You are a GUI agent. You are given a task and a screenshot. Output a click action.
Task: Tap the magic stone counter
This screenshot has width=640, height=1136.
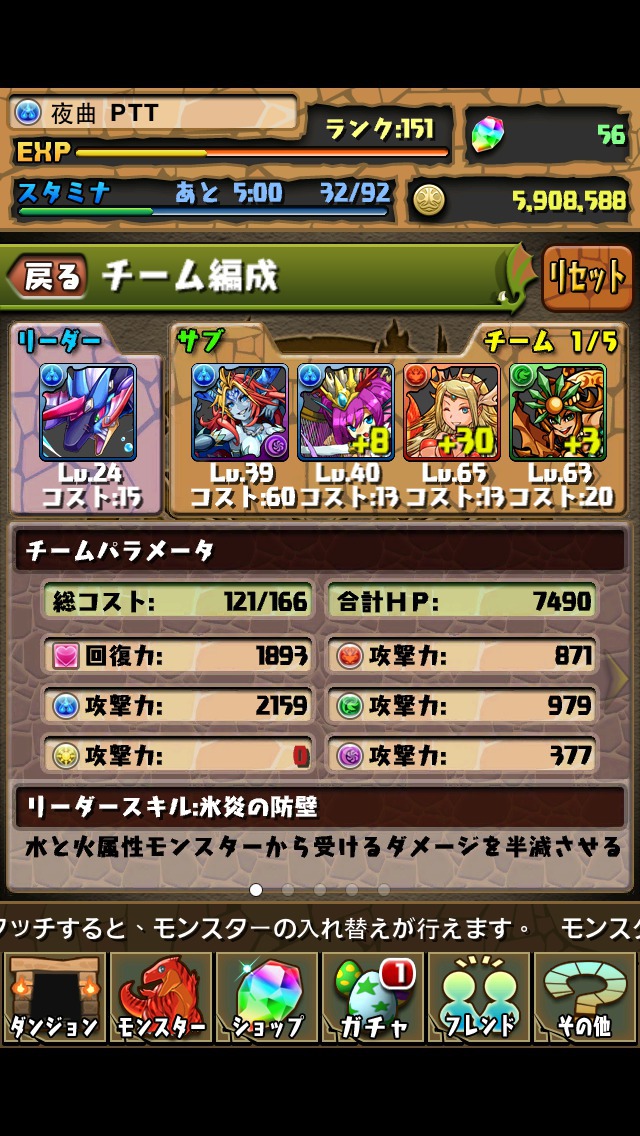pos(548,135)
